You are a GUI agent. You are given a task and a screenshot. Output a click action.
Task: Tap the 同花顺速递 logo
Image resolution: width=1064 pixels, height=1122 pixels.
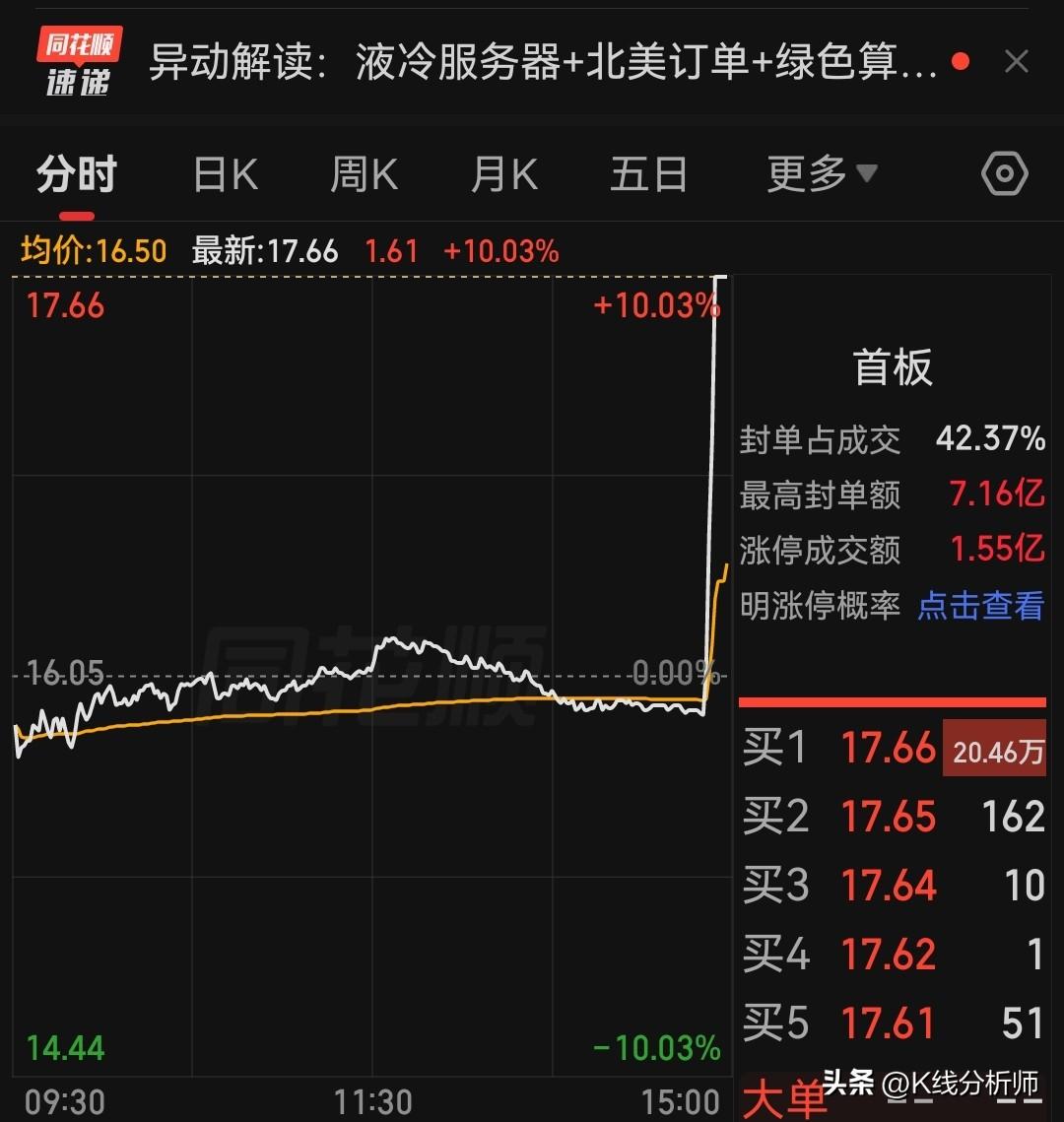point(77,59)
